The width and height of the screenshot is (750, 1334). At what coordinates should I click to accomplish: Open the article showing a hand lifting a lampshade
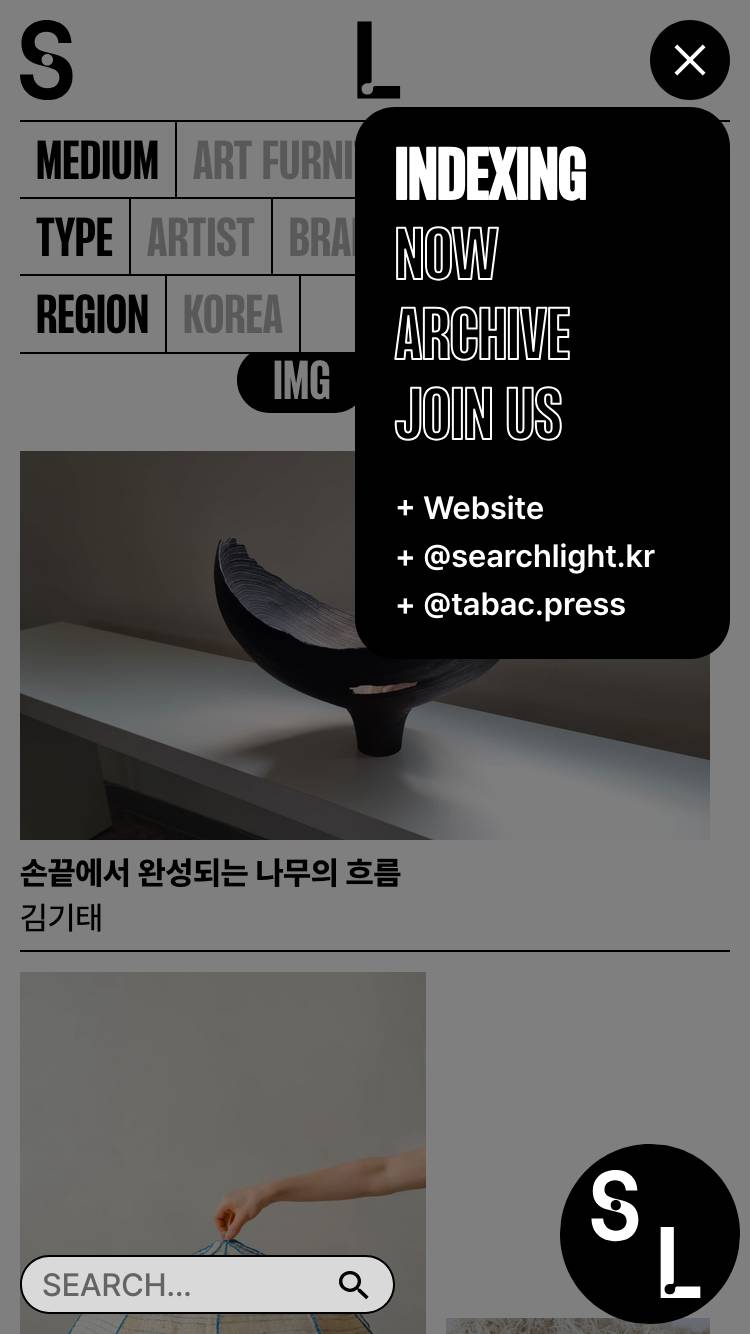point(222,1150)
